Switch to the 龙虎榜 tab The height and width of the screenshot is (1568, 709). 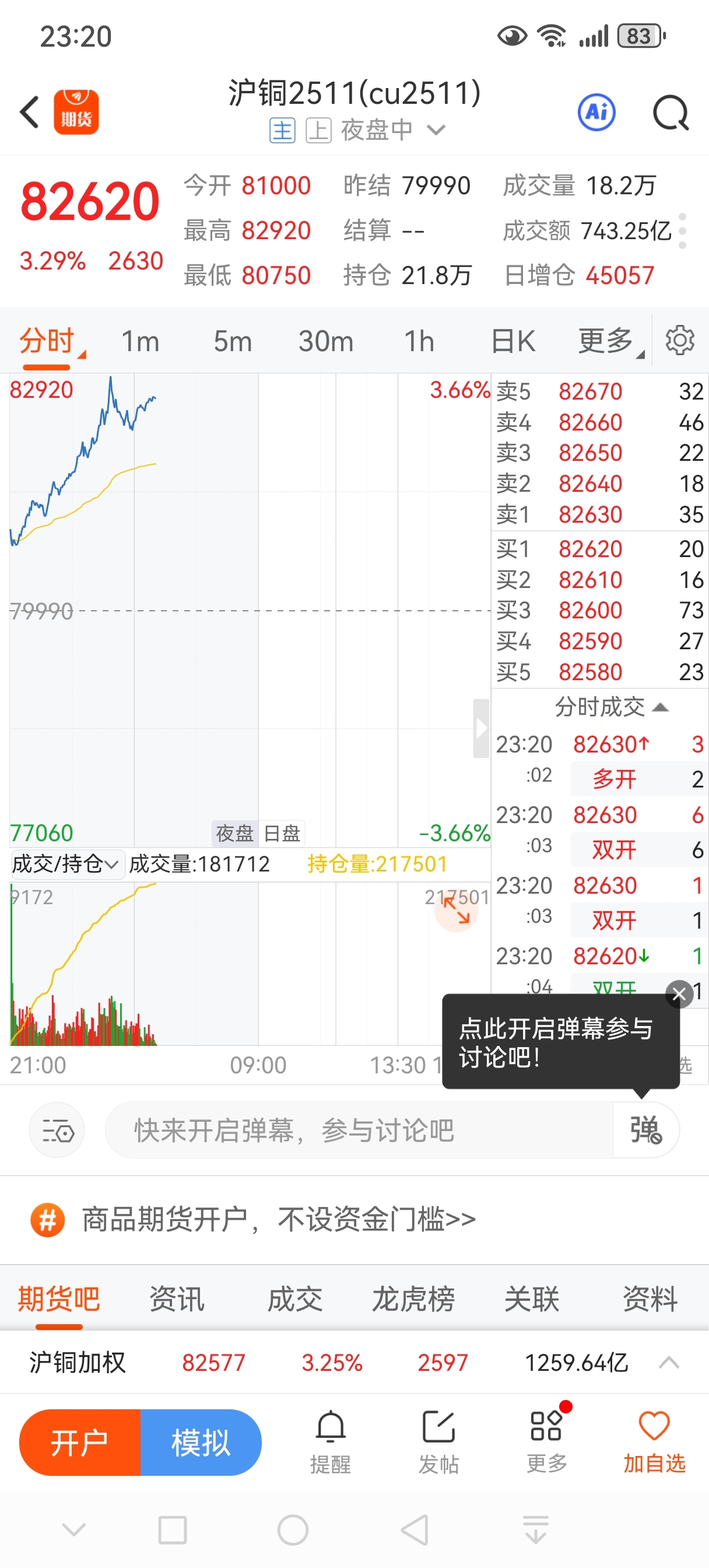click(x=413, y=1300)
